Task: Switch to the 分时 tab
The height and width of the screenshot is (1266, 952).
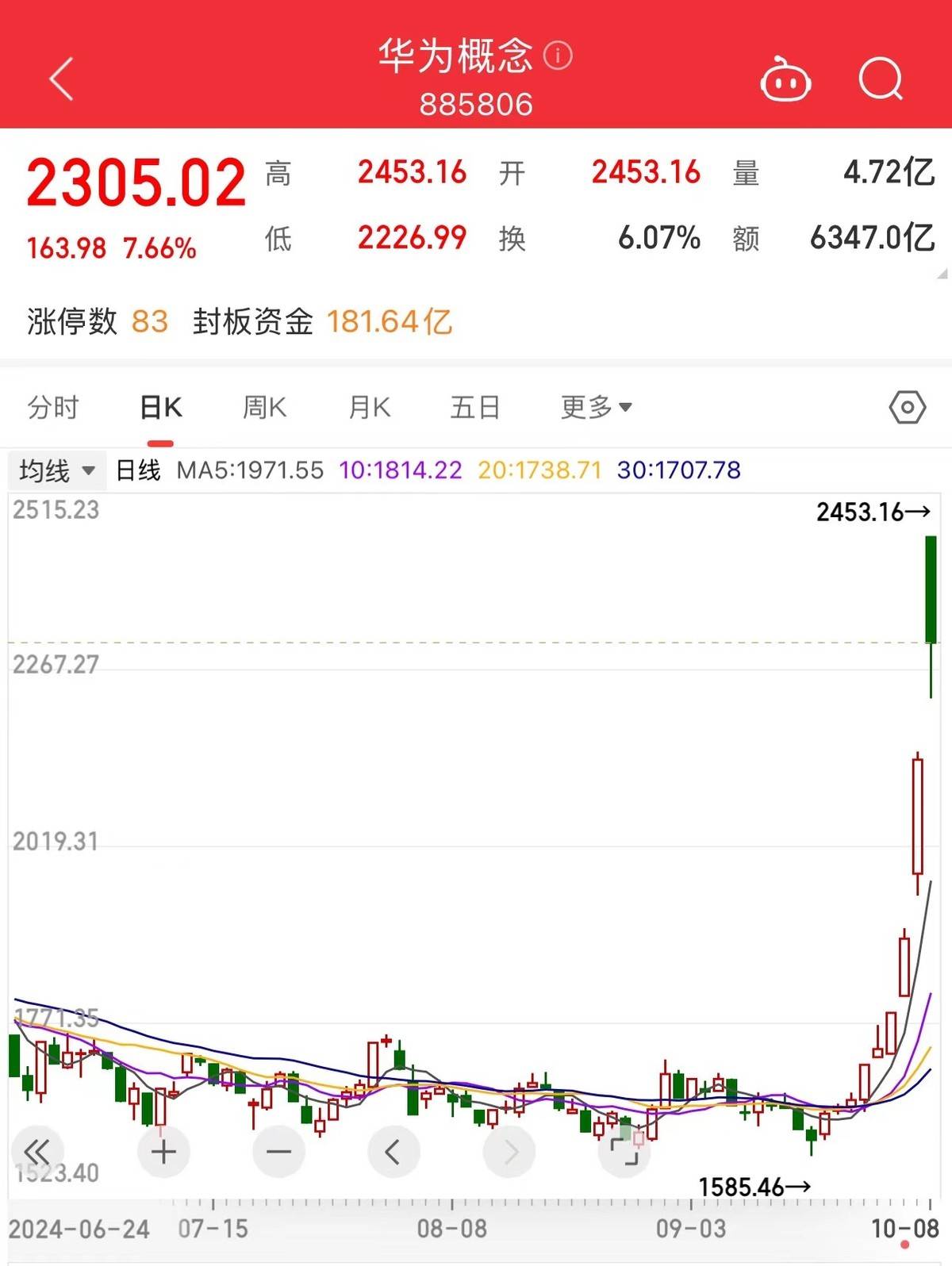Action: click(52, 407)
